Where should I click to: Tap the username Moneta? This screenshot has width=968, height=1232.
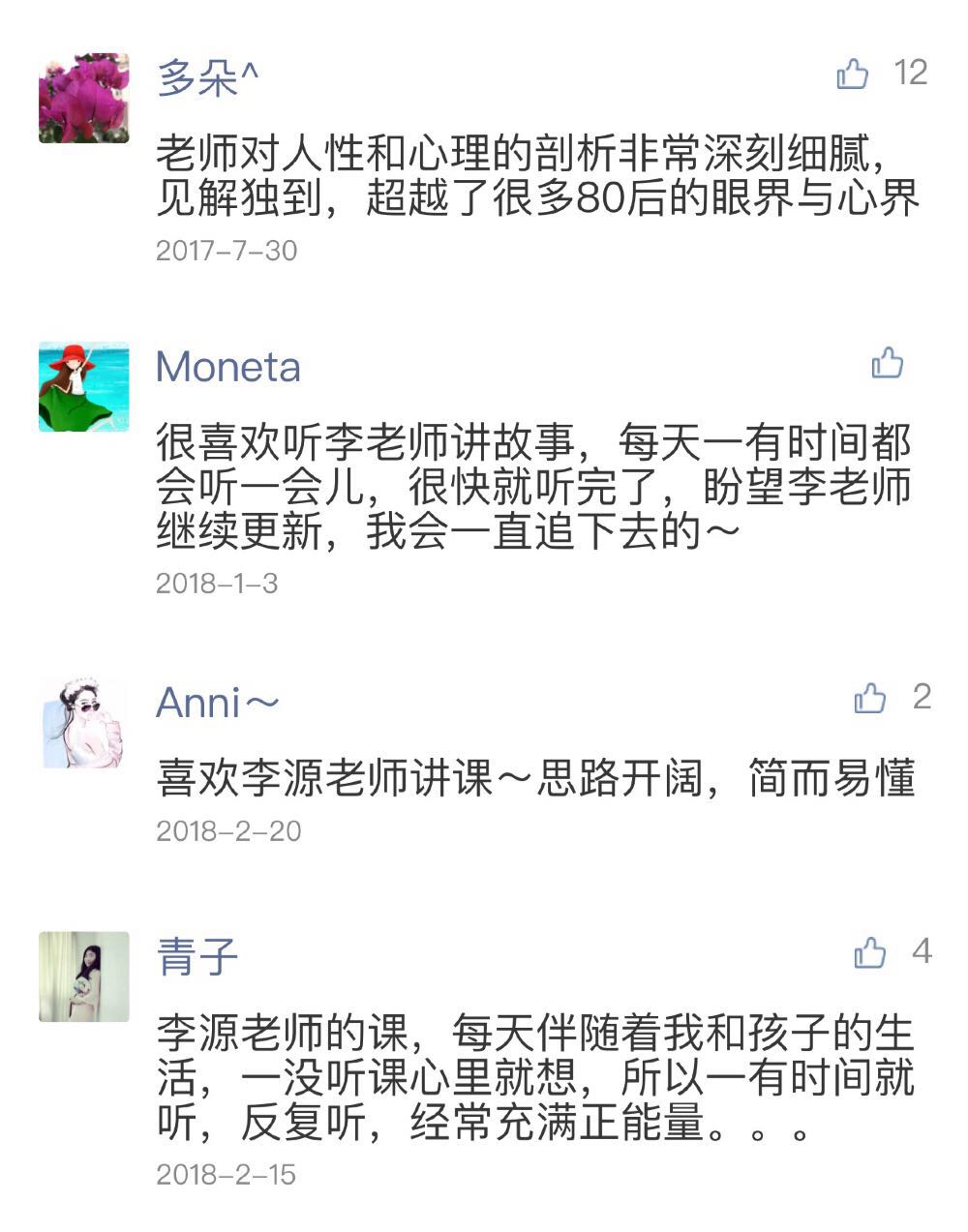tap(228, 368)
